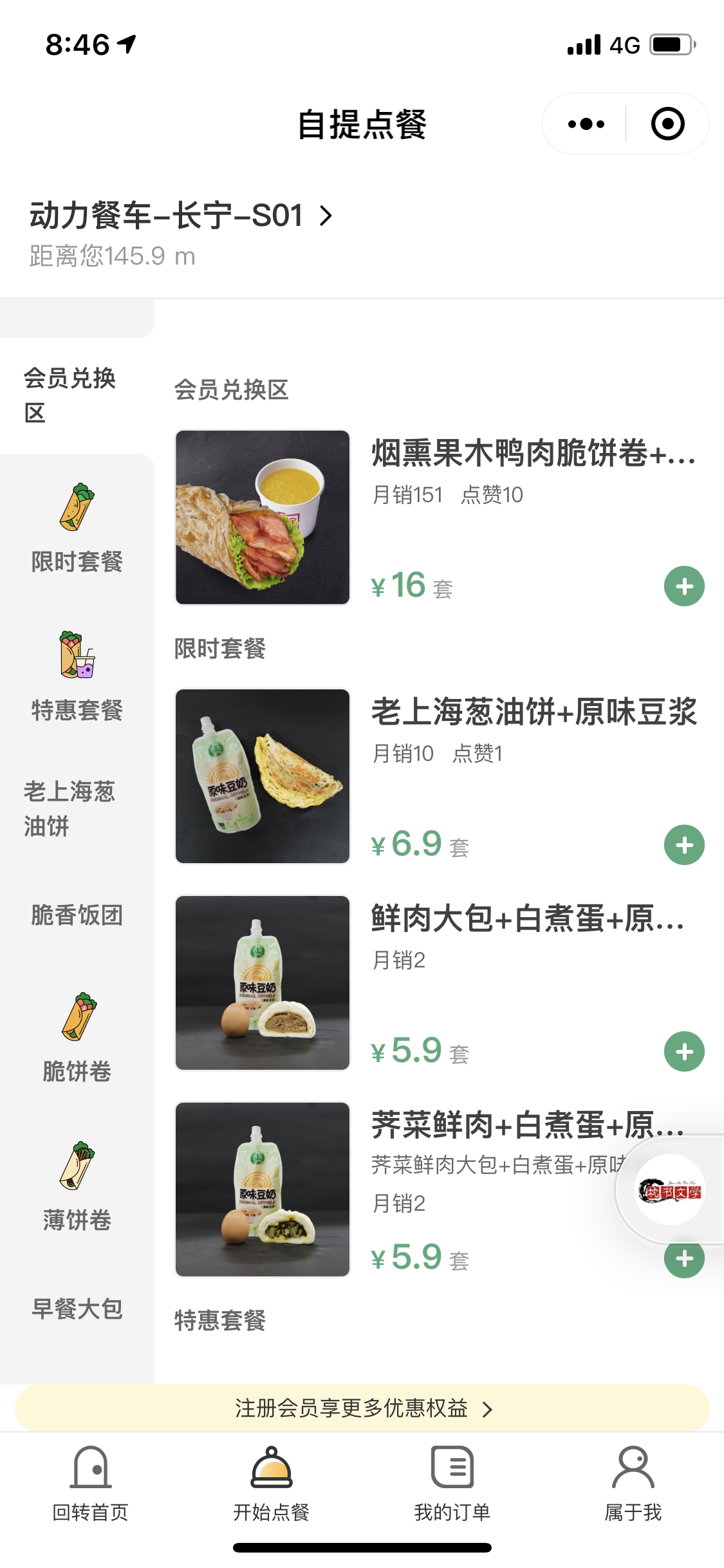Tap the floating 掬书文学 badge

click(669, 1190)
